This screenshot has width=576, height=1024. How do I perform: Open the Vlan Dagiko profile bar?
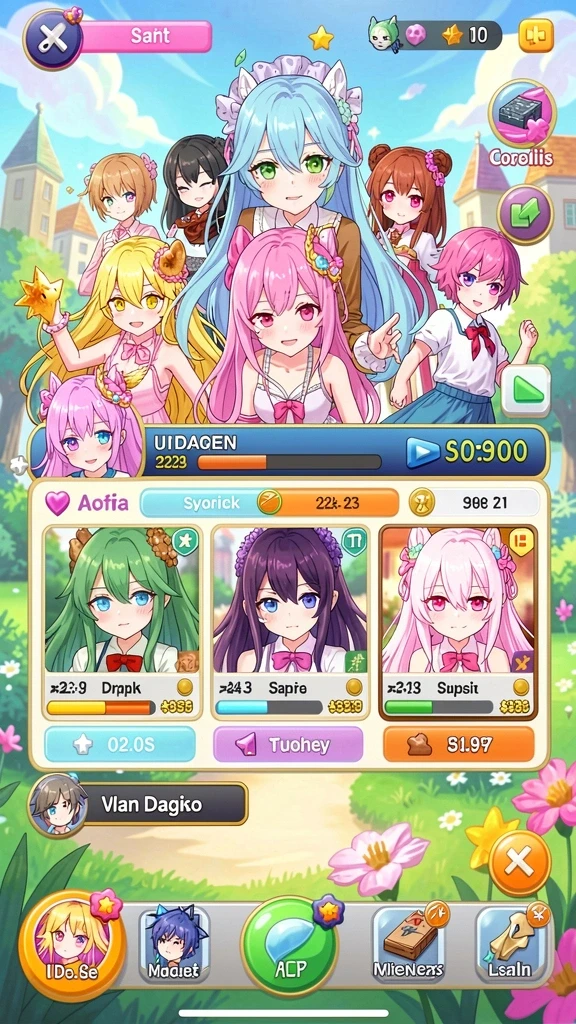point(138,805)
